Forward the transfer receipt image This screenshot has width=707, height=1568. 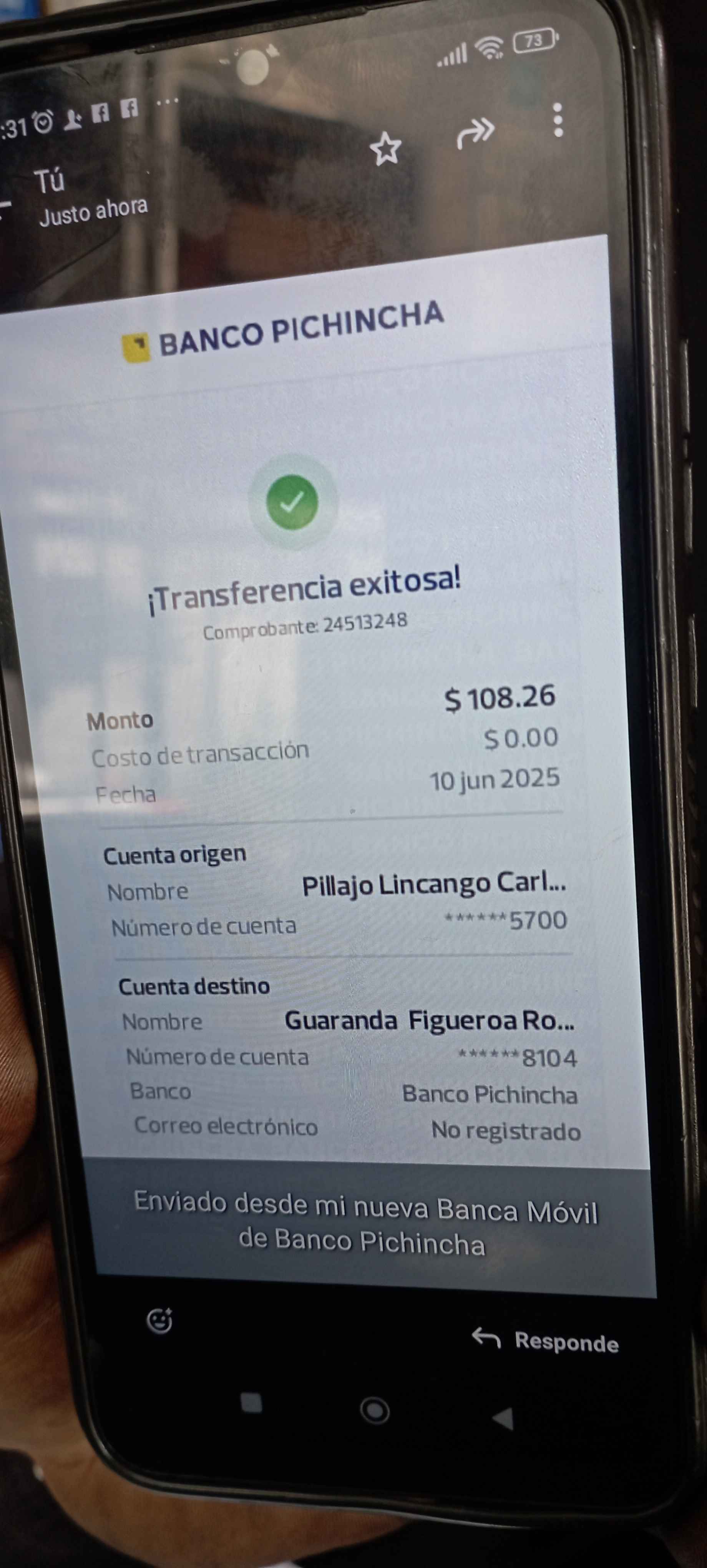point(475,133)
